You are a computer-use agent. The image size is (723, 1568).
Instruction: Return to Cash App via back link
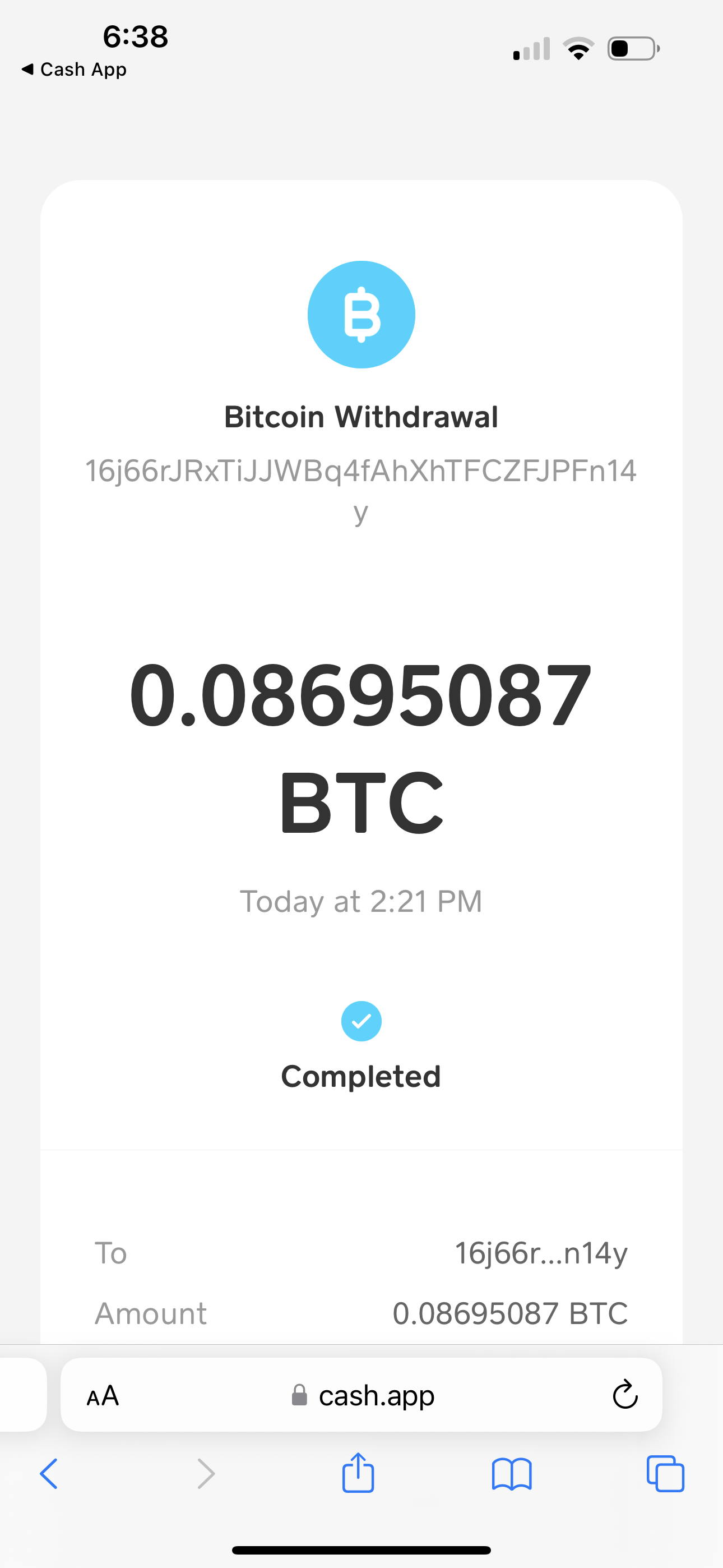coord(74,70)
